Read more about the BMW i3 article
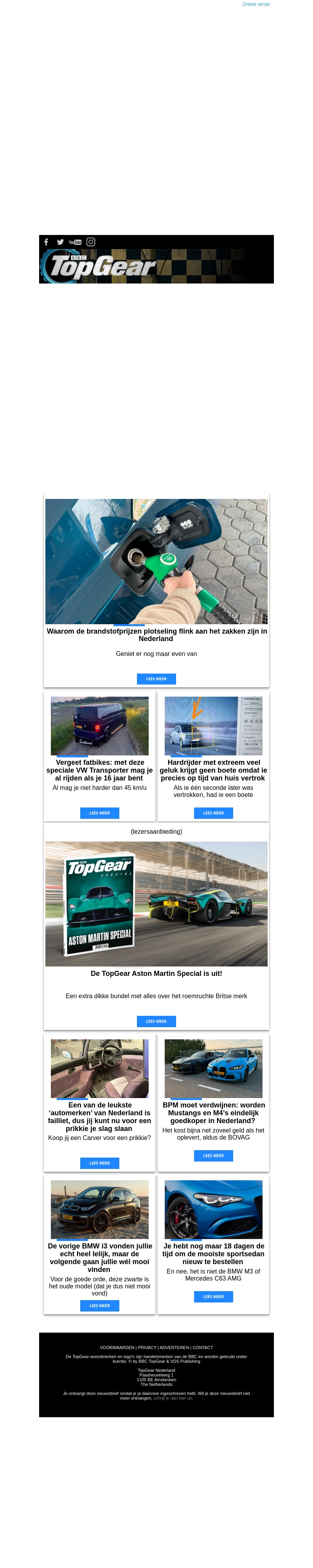The height and width of the screenshot is (1568, 313). (x=100, y=1306)
